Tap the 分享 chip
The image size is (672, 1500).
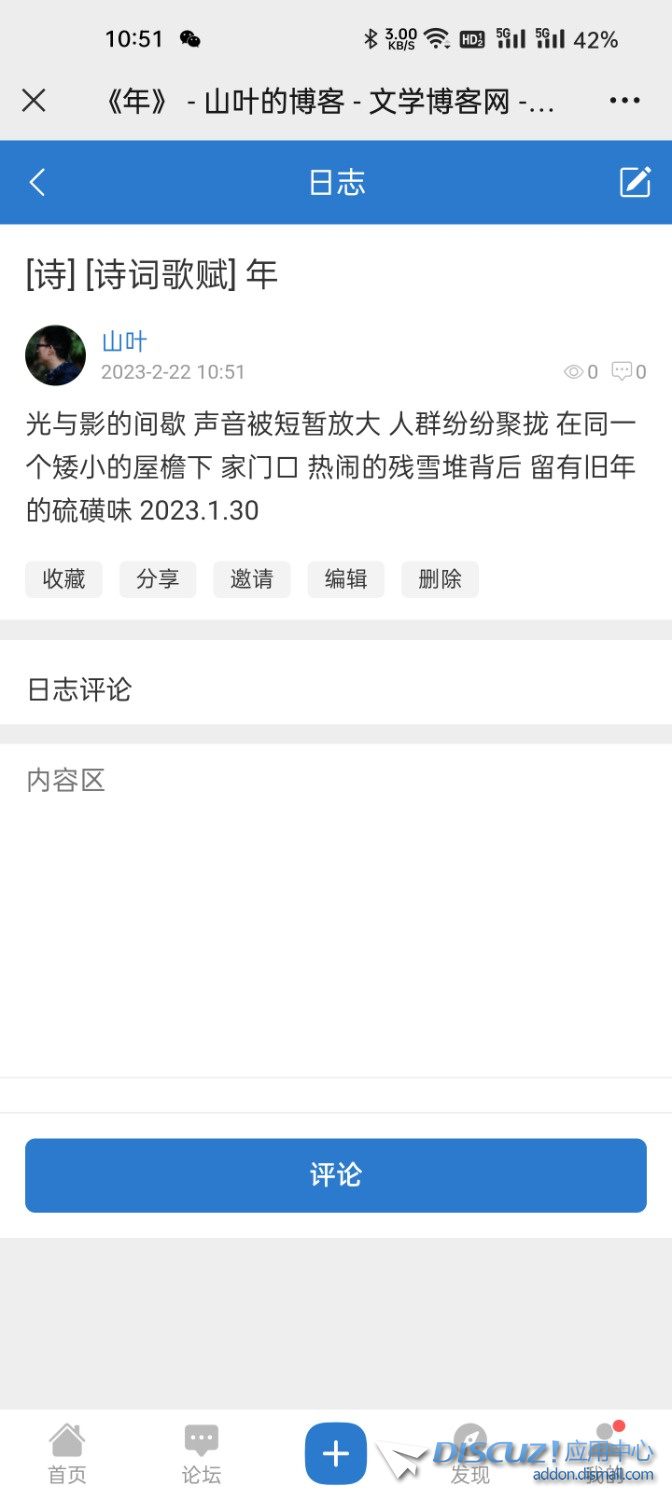(x=158, y=579)
